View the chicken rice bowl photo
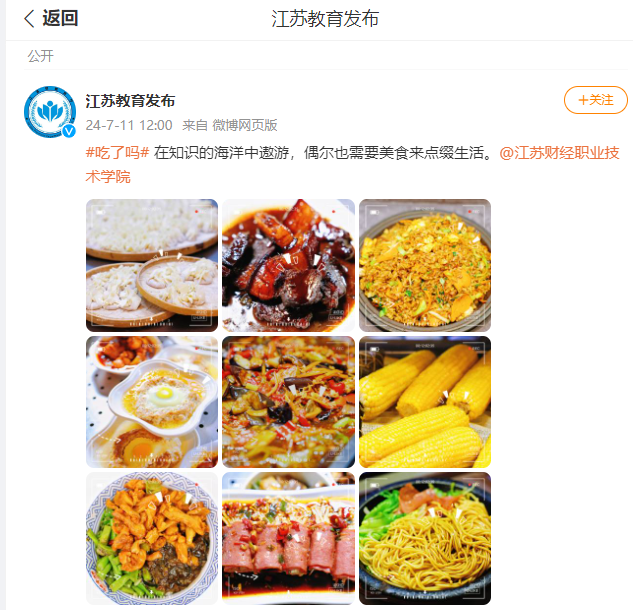Screen dimensions: 633x610 pos(151,538)
